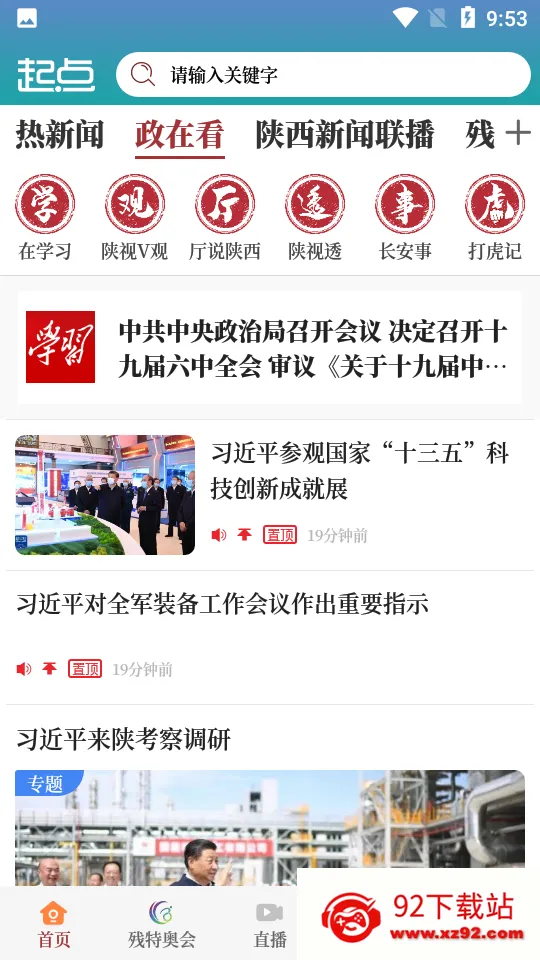Tap the keyword search box

[x=323, y=75]
